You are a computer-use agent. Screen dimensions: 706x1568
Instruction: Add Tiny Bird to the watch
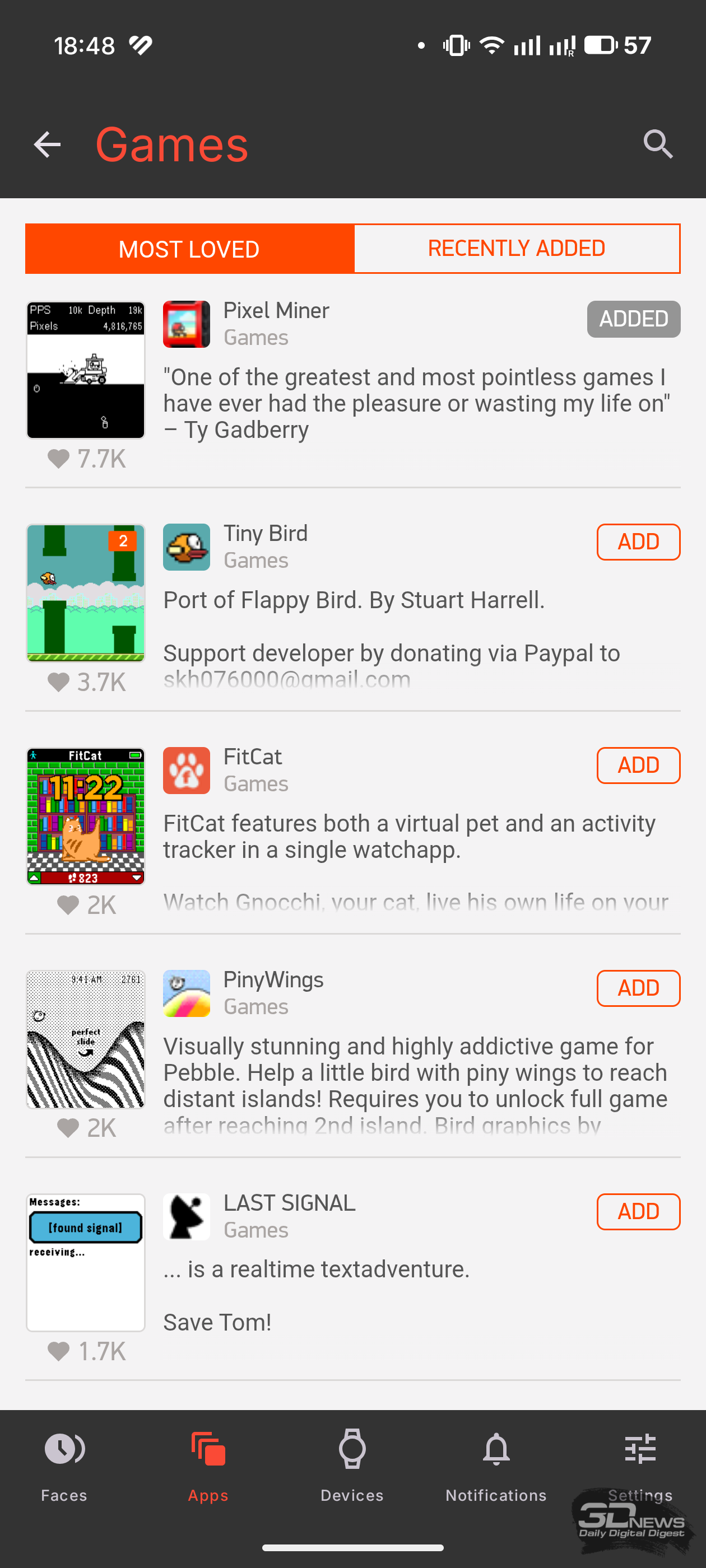point(638,542)
